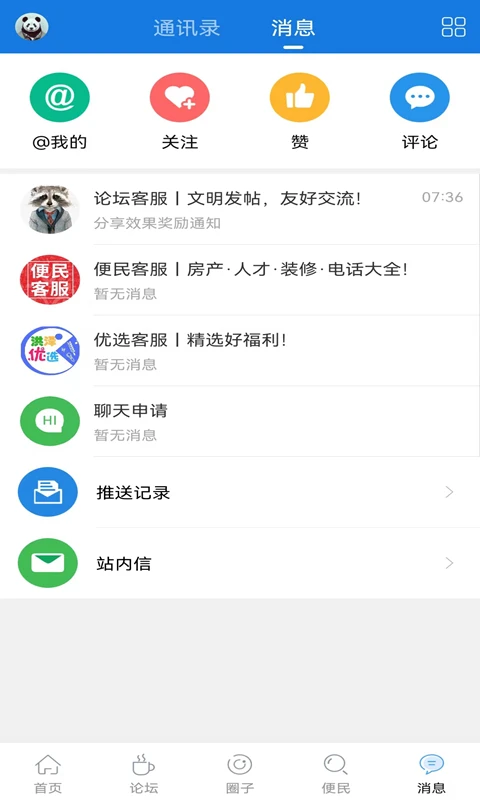Image resolution: width=480 pixels, height=800 pixels.
Task: Open 聊天申请 requests
Action: point(240,421)
